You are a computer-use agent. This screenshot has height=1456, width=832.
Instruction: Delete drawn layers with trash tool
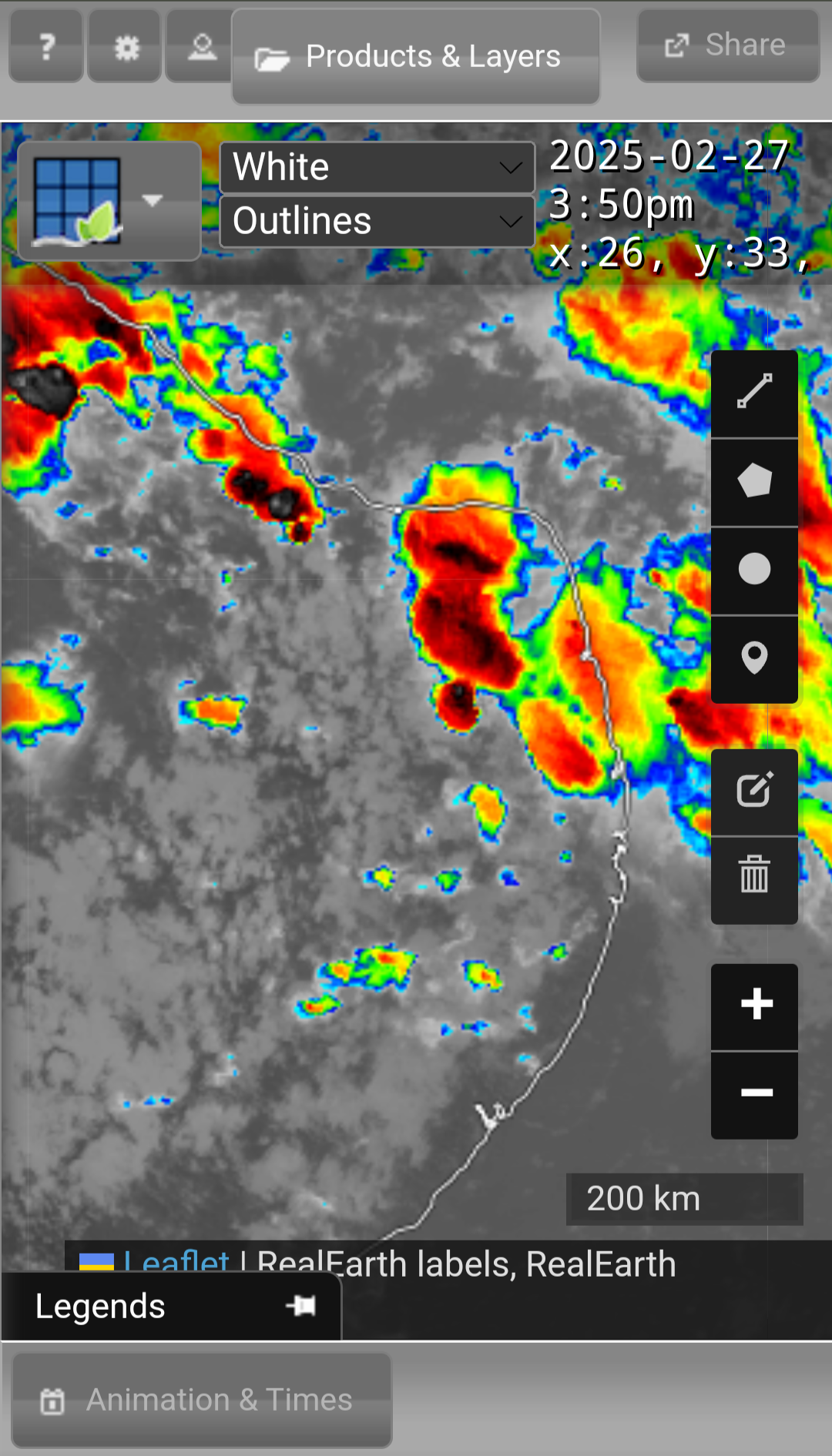click(x=754, y=879)
